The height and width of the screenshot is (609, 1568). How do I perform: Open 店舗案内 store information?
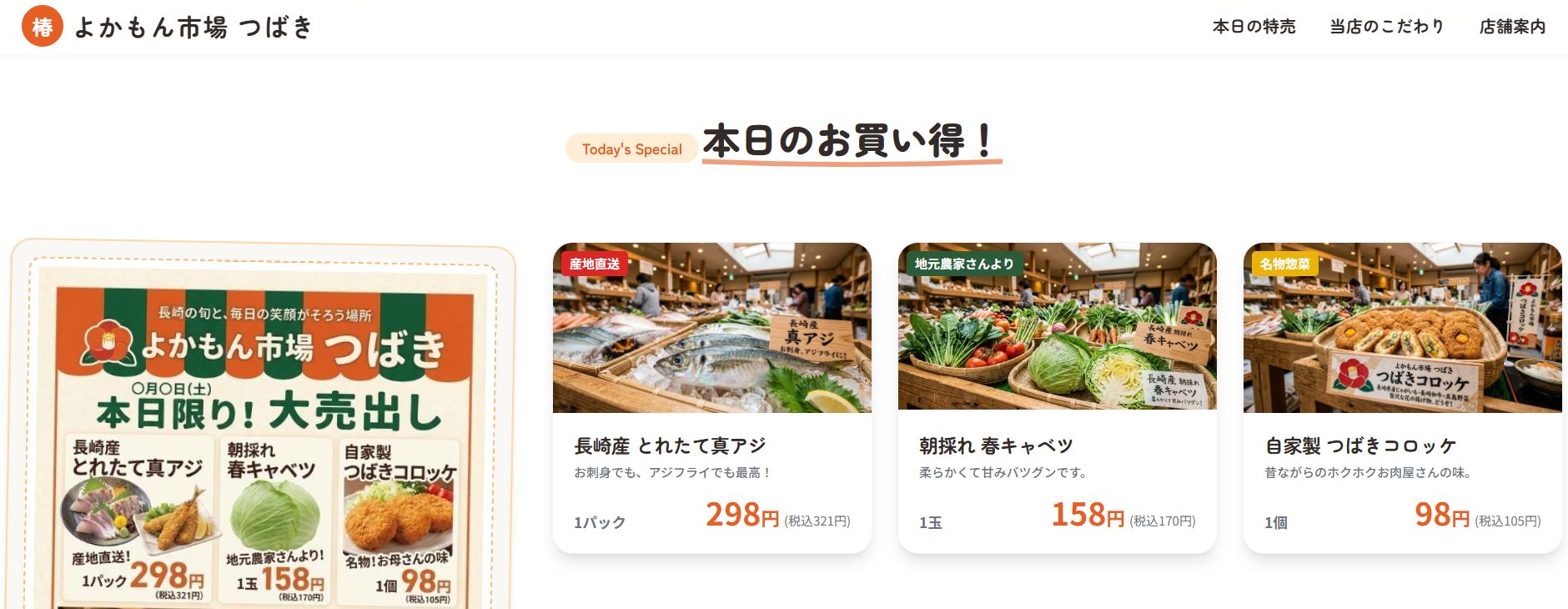(1512, 27)
